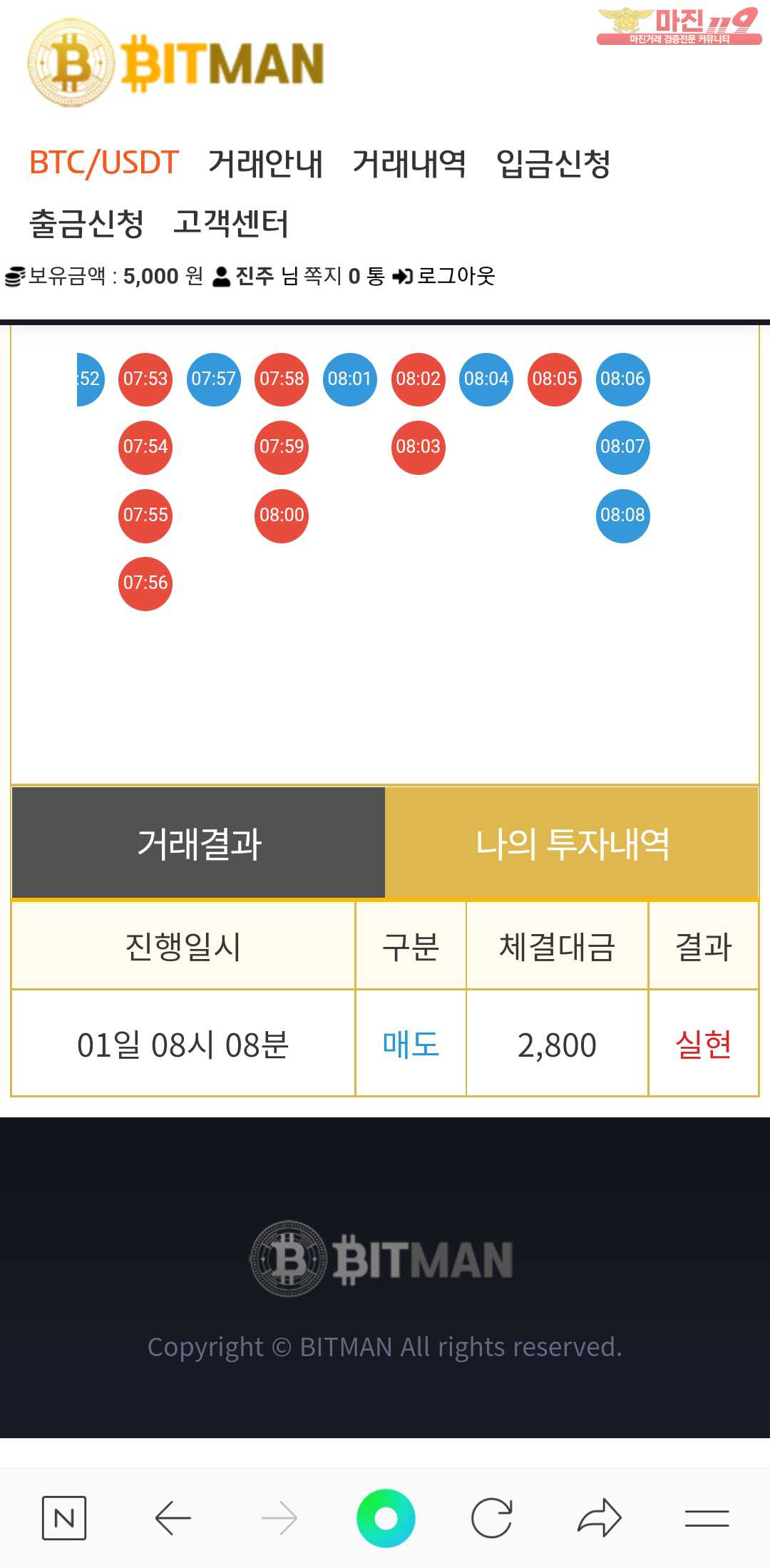This screenshot has width=770, height=1568.
Task: Open the BTC/USDT menu item
Action: point(103,163)
